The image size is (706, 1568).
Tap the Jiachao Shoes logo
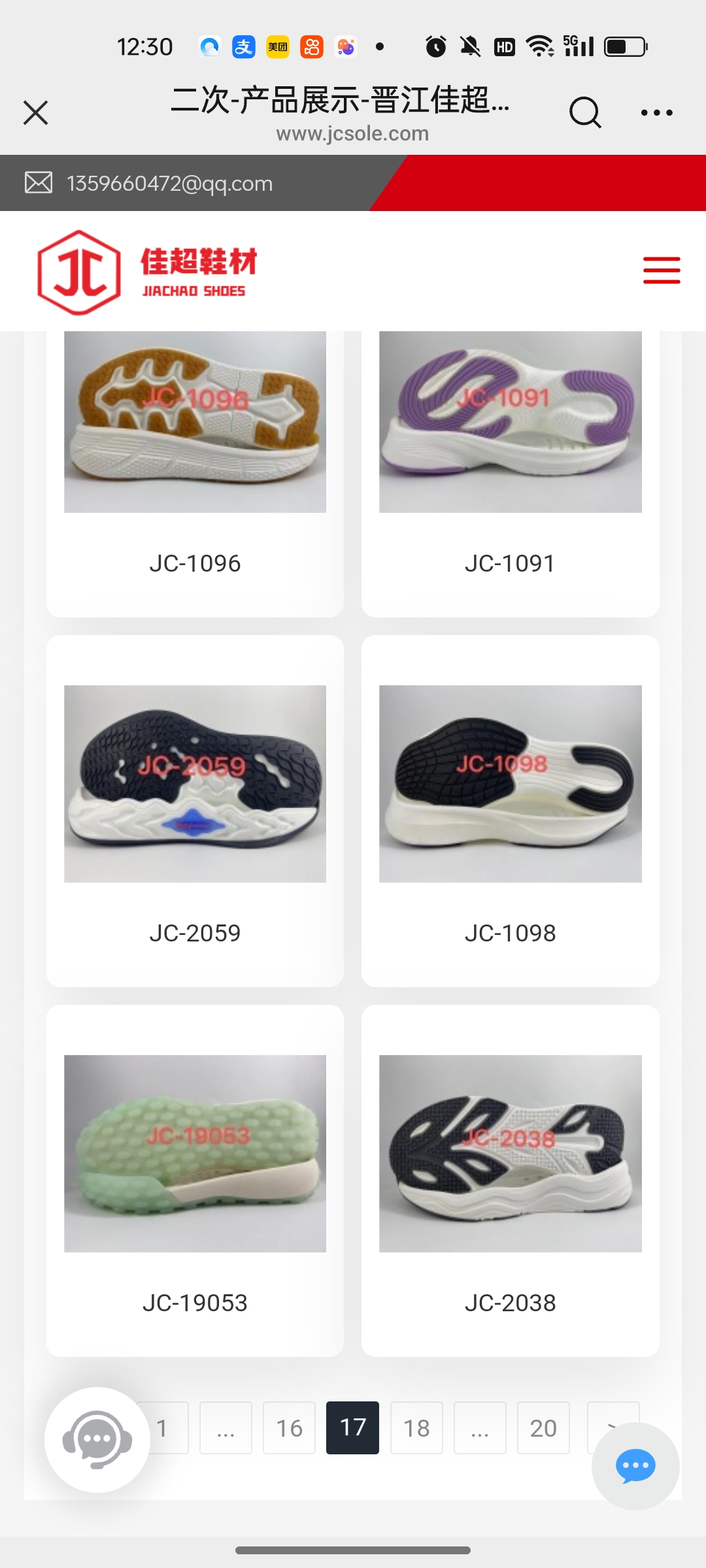click(x=147, y=272)
